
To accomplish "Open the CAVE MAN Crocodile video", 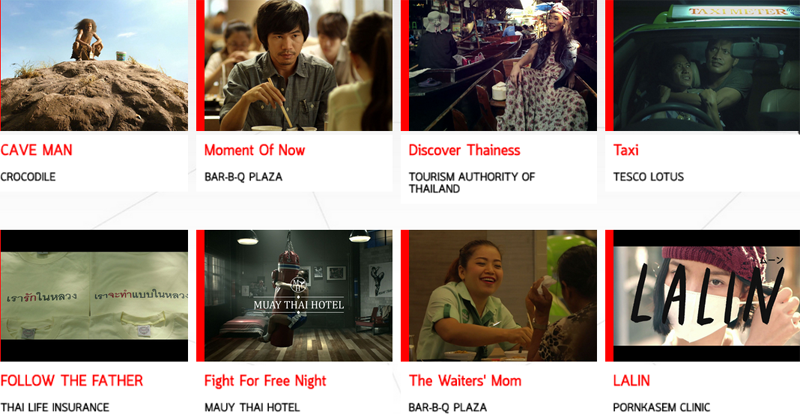I will [x=94, y=65].
